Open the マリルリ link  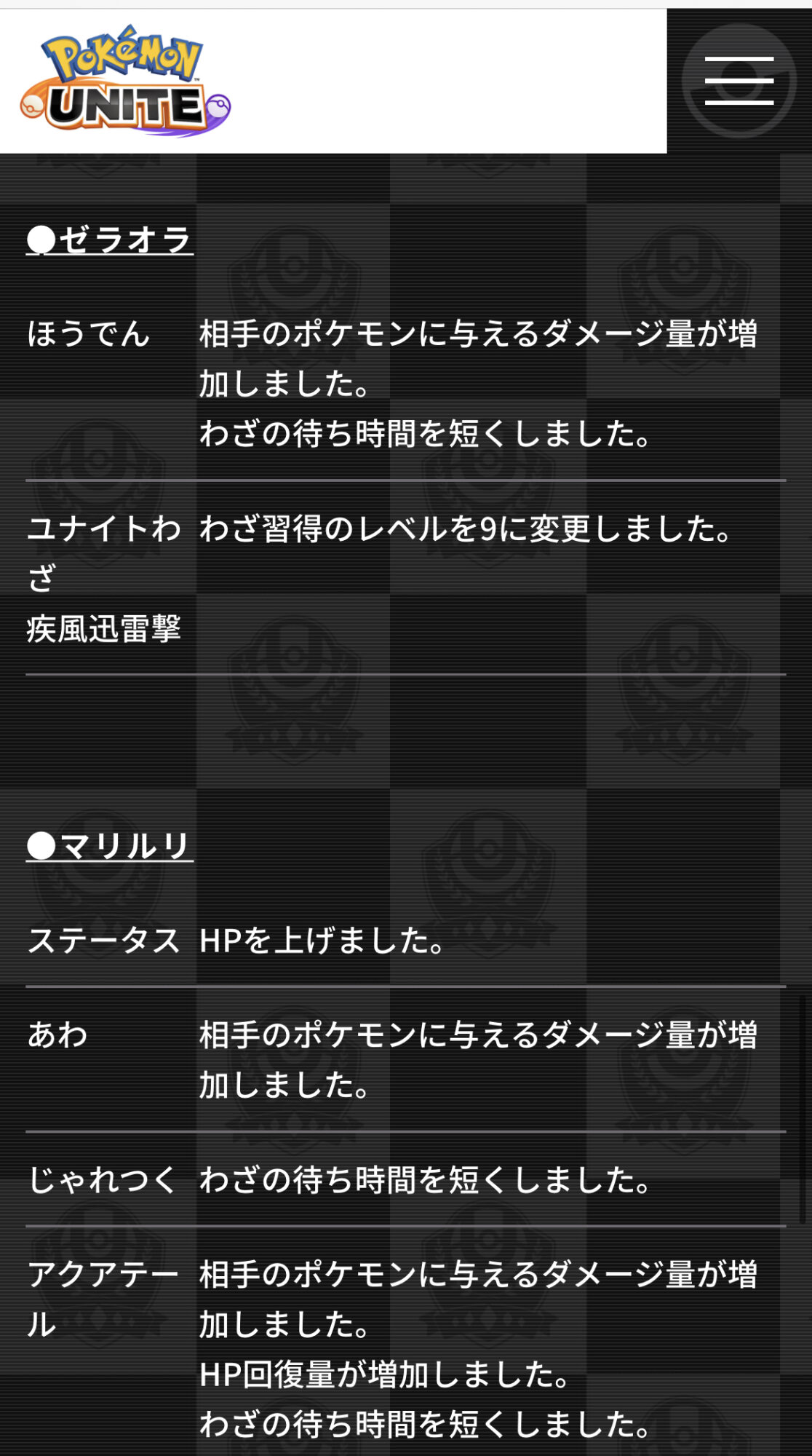(x=110, y=846)
